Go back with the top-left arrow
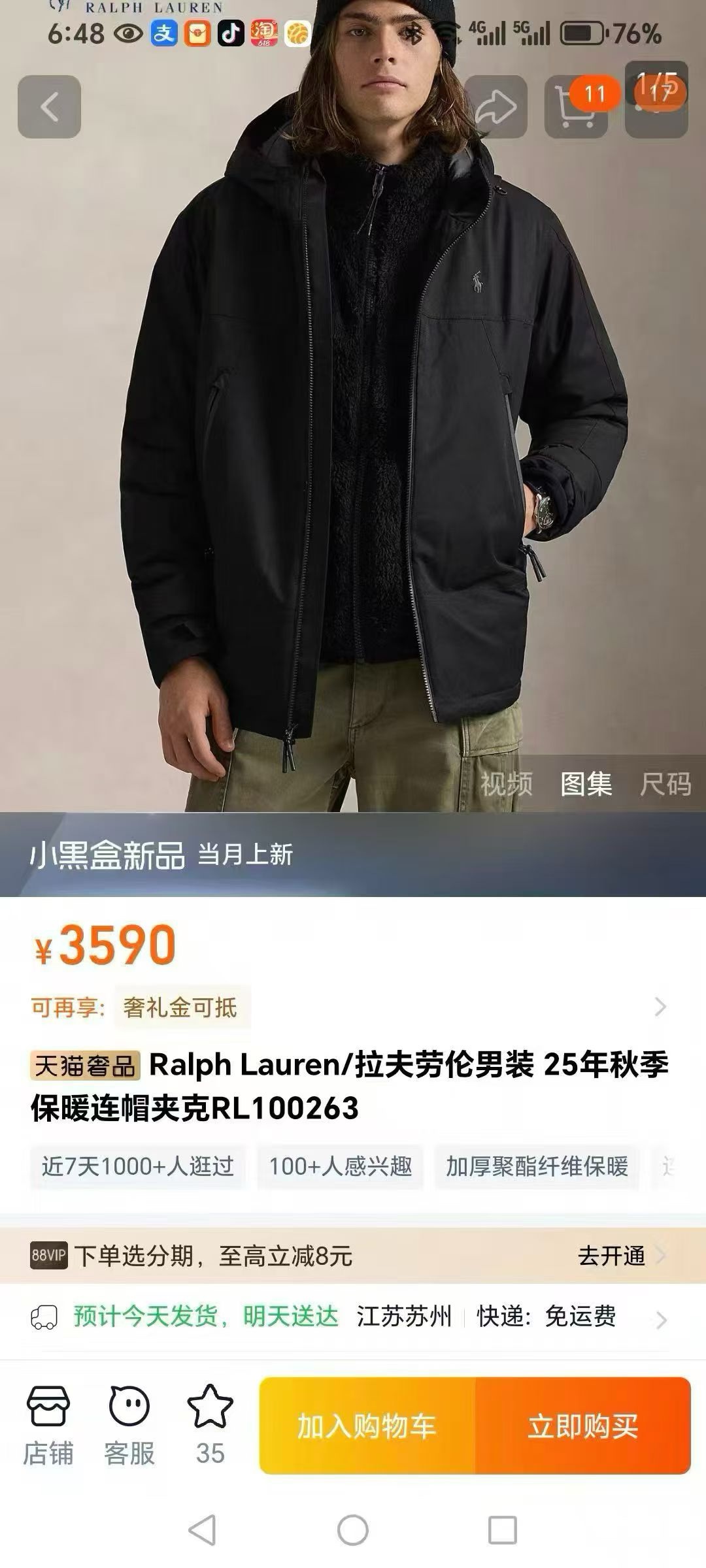Image resolution: width=706 pixels, height=1568 pixels. [49, 106]
